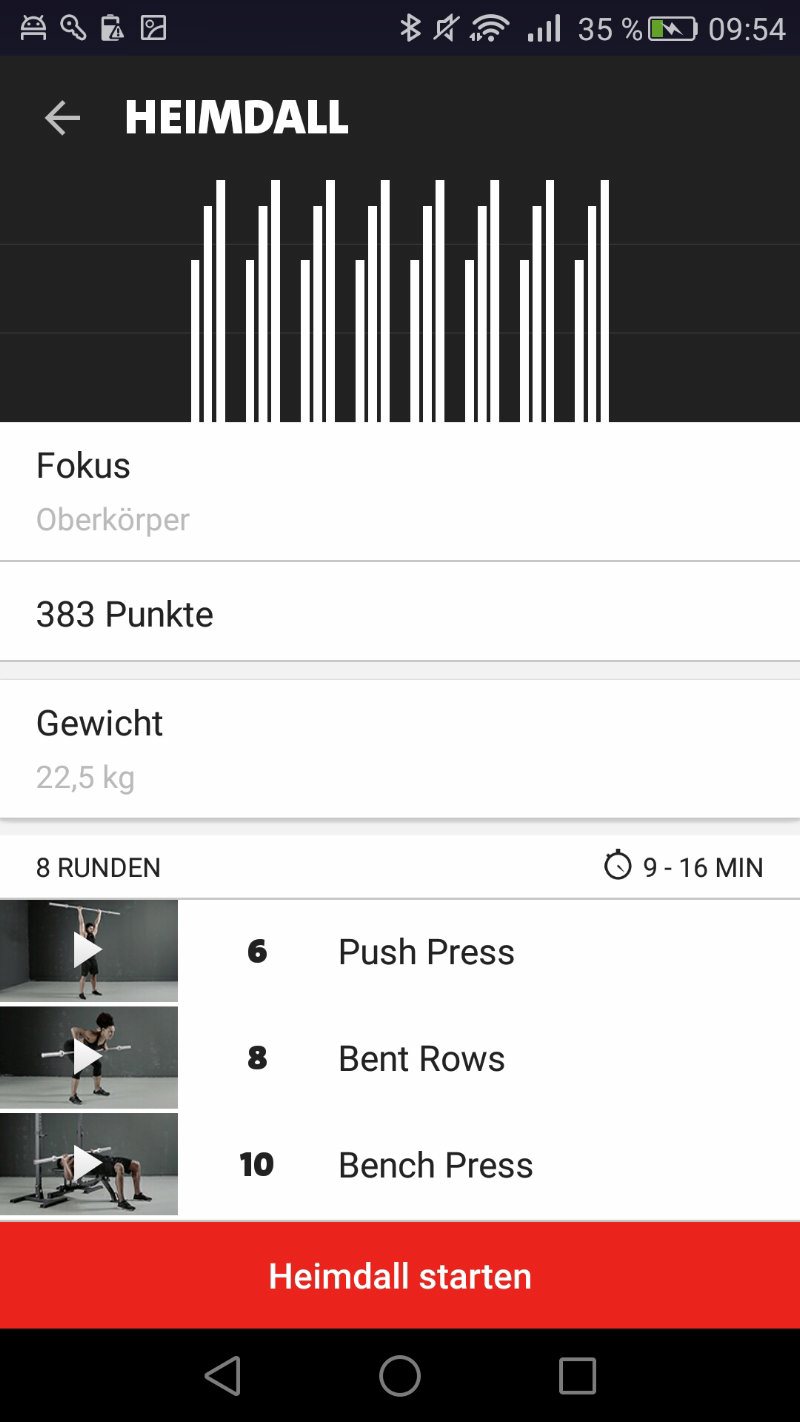
Task: Tap the HEIMDALL title
Action: 235,117
